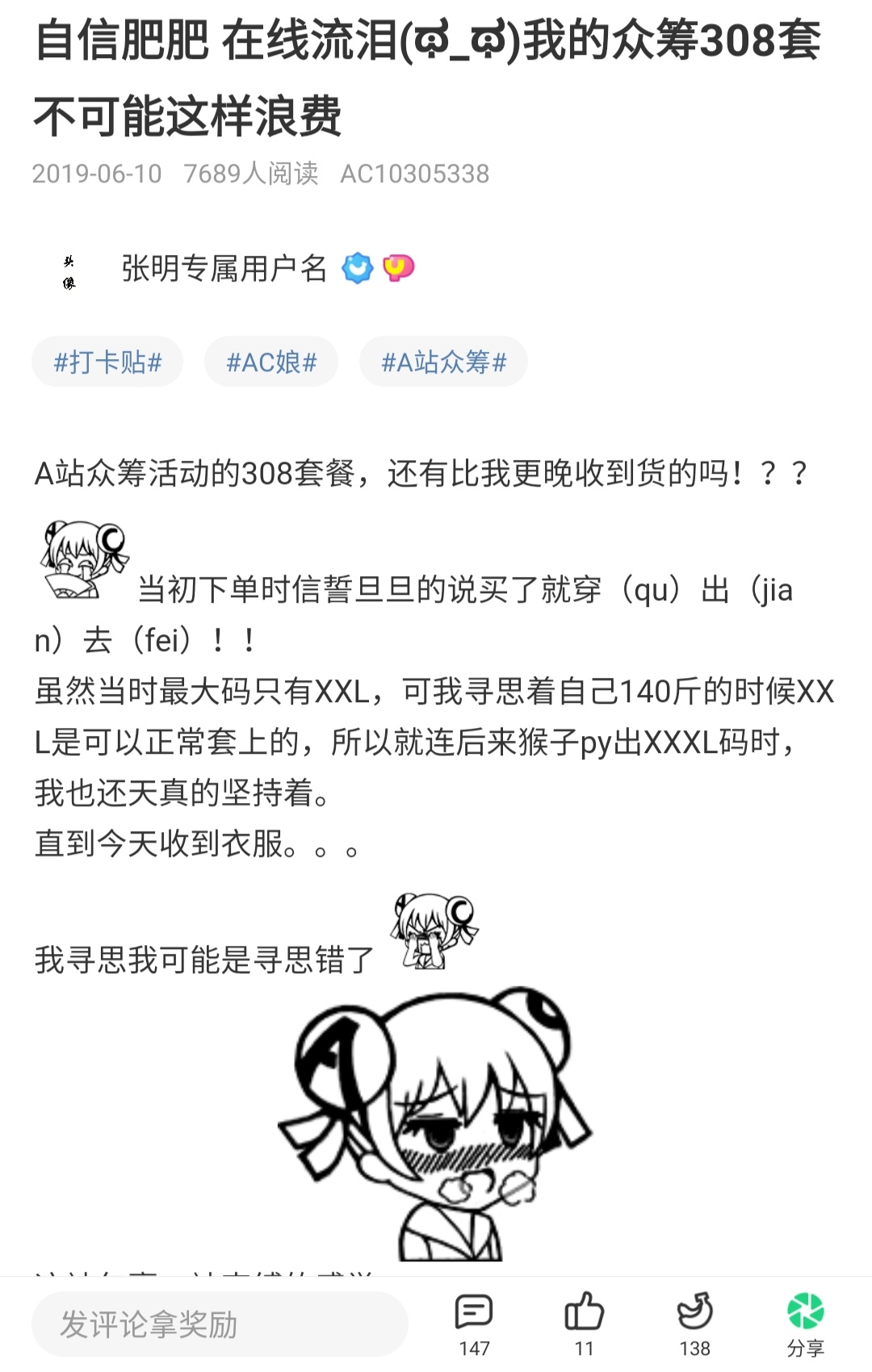Open the #AC娘# topic tag
The width and height of the screenshot is (872, 1372).
point(271,362)
